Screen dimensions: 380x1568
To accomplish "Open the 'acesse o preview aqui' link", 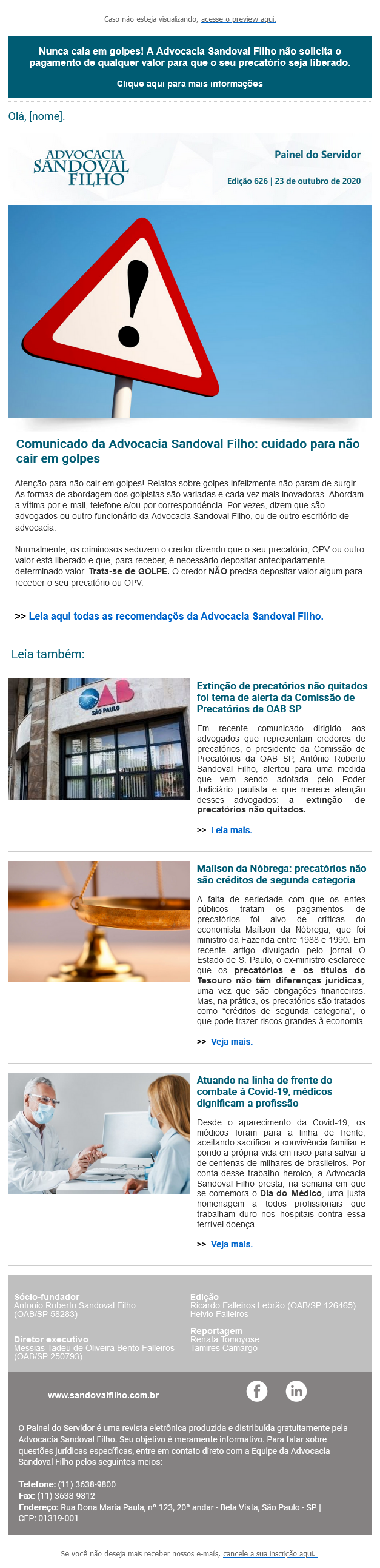I will [x=238, y=19].
